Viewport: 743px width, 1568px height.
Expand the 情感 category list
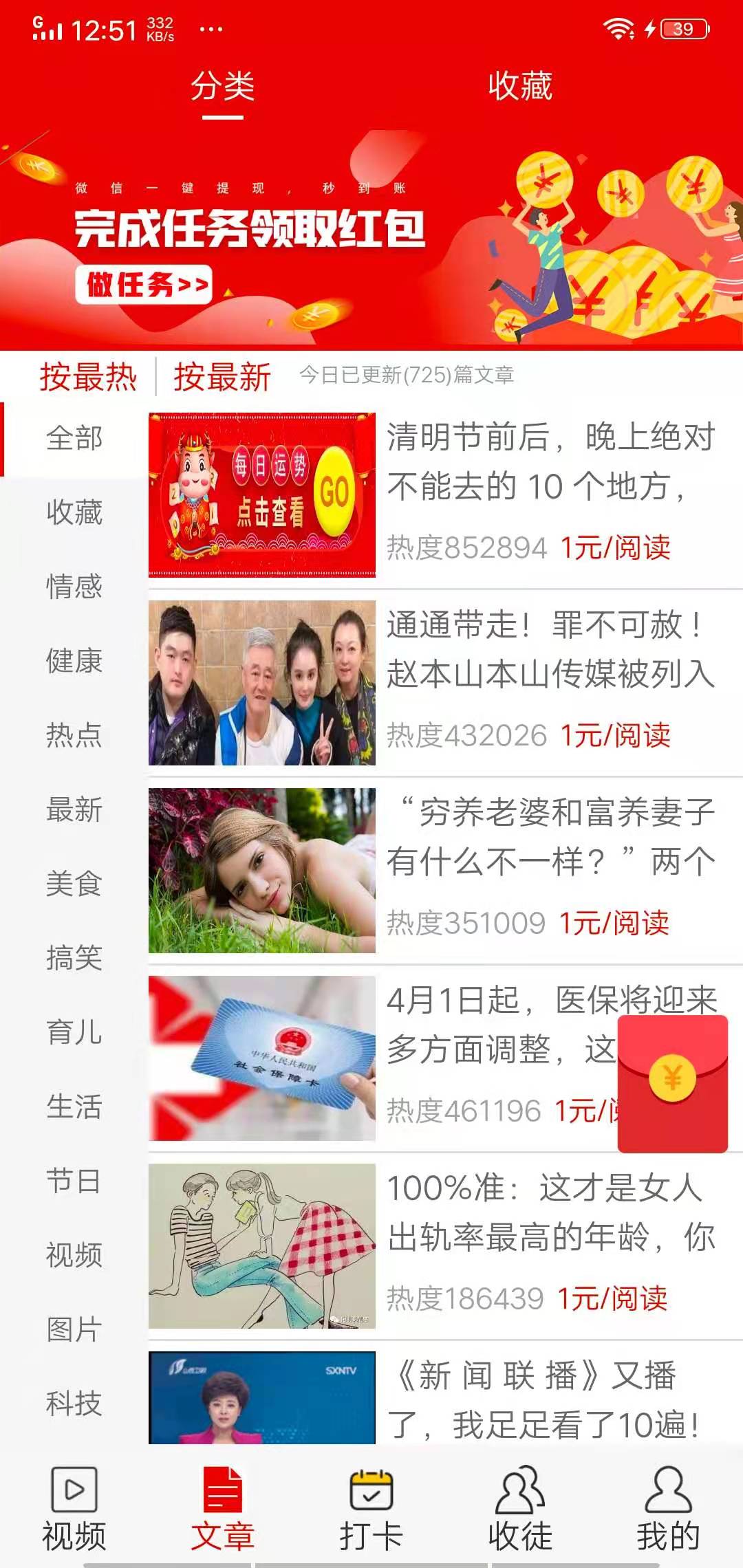(x=74, y=588)
